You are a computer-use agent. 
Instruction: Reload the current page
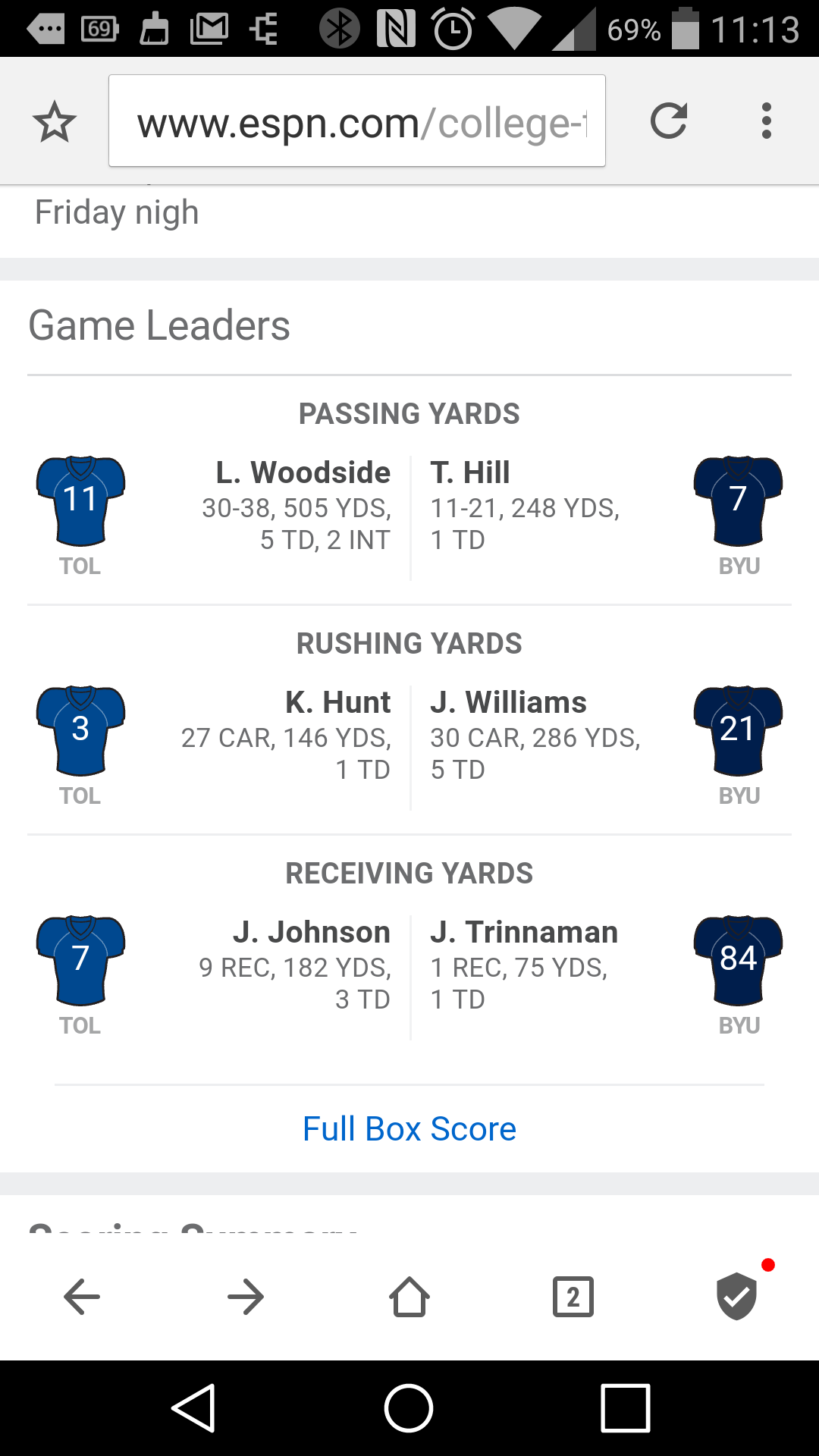[x=669, y=121]
